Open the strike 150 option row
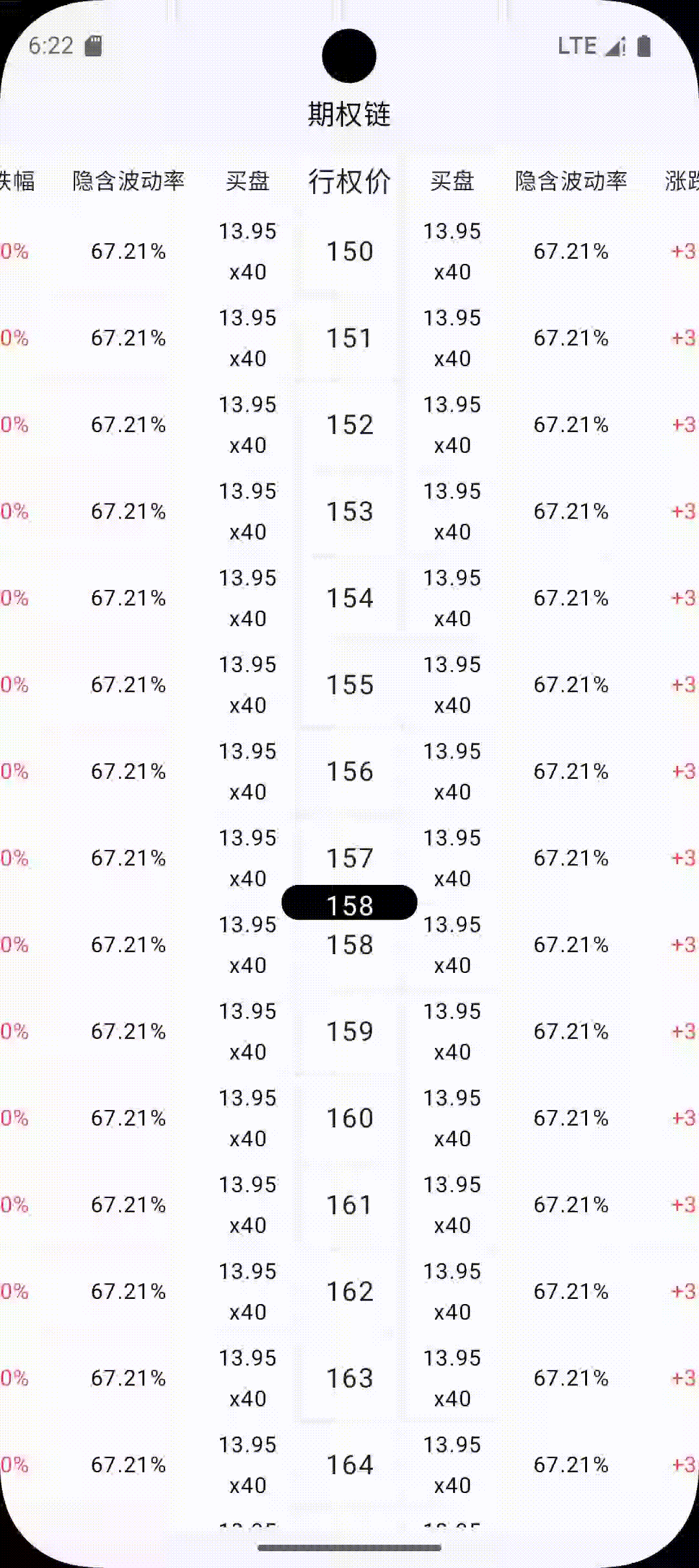 (349, 252)
